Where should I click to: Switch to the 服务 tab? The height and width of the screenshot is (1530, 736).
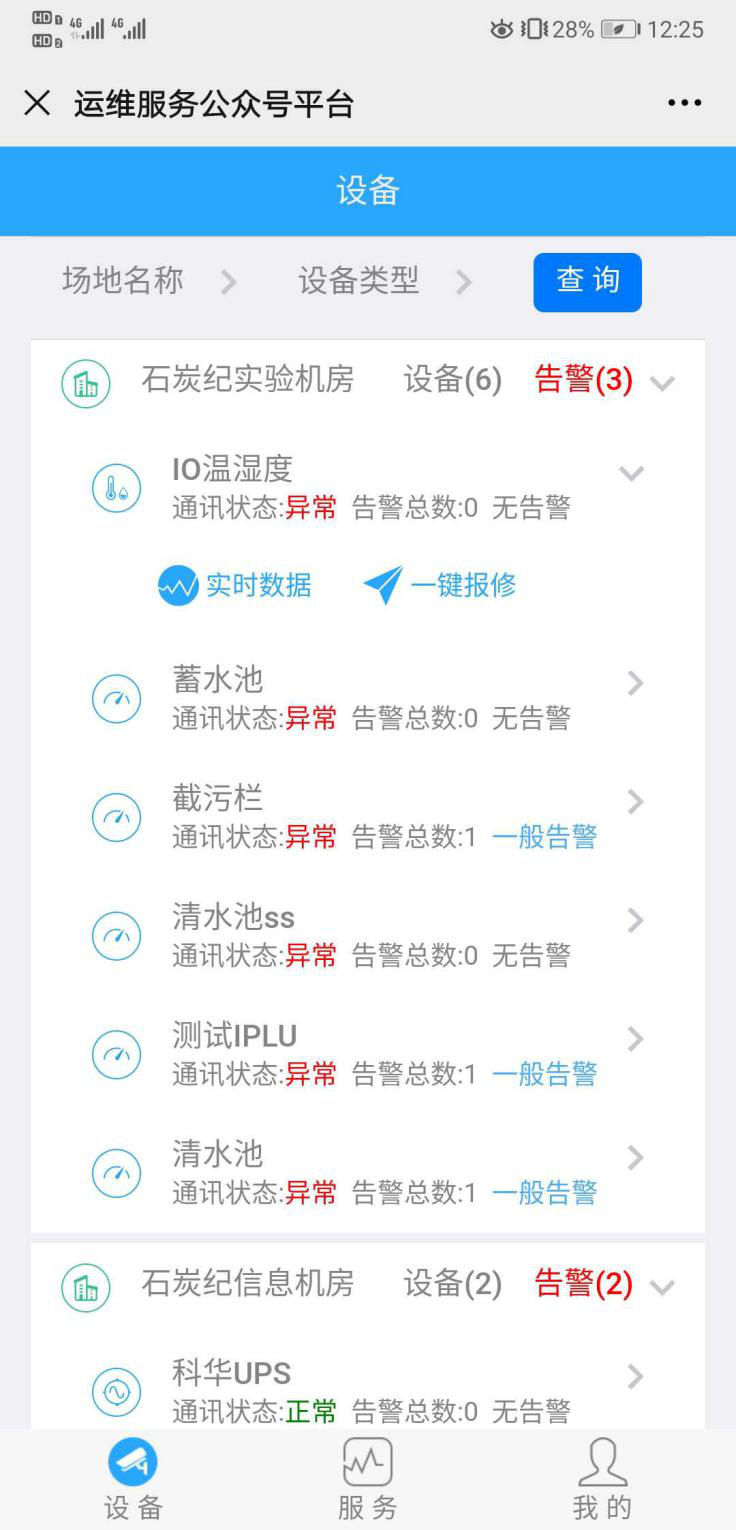pos(367,1480)
